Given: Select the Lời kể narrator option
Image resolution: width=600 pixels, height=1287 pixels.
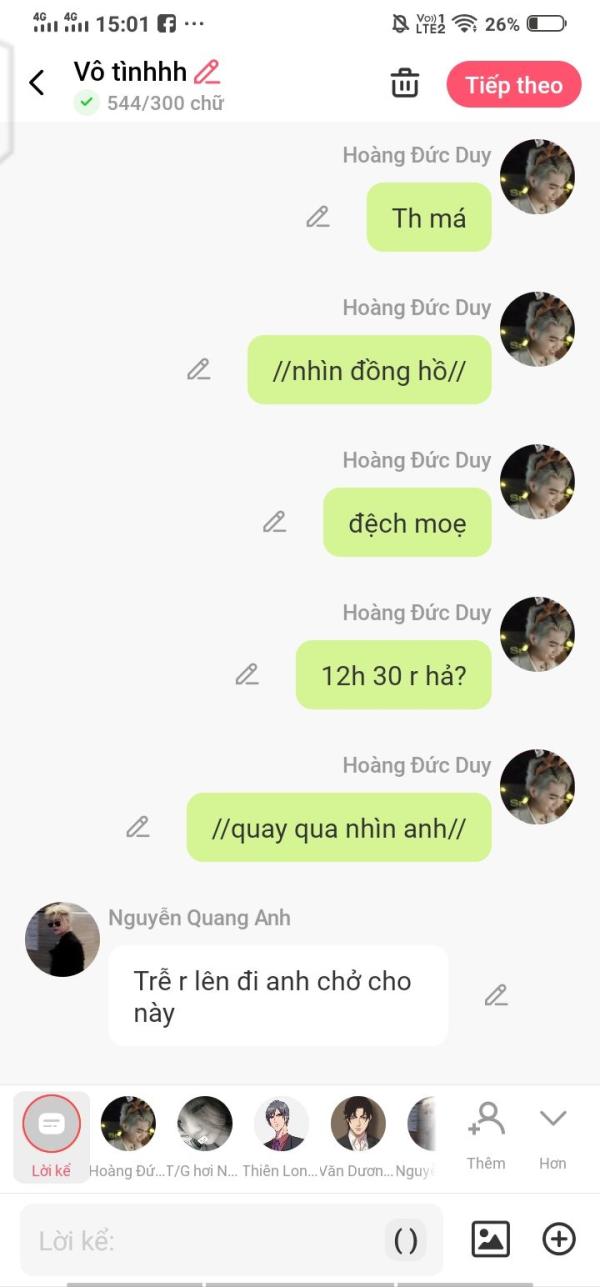Looking at the screenshot, I should [51, 1134].
